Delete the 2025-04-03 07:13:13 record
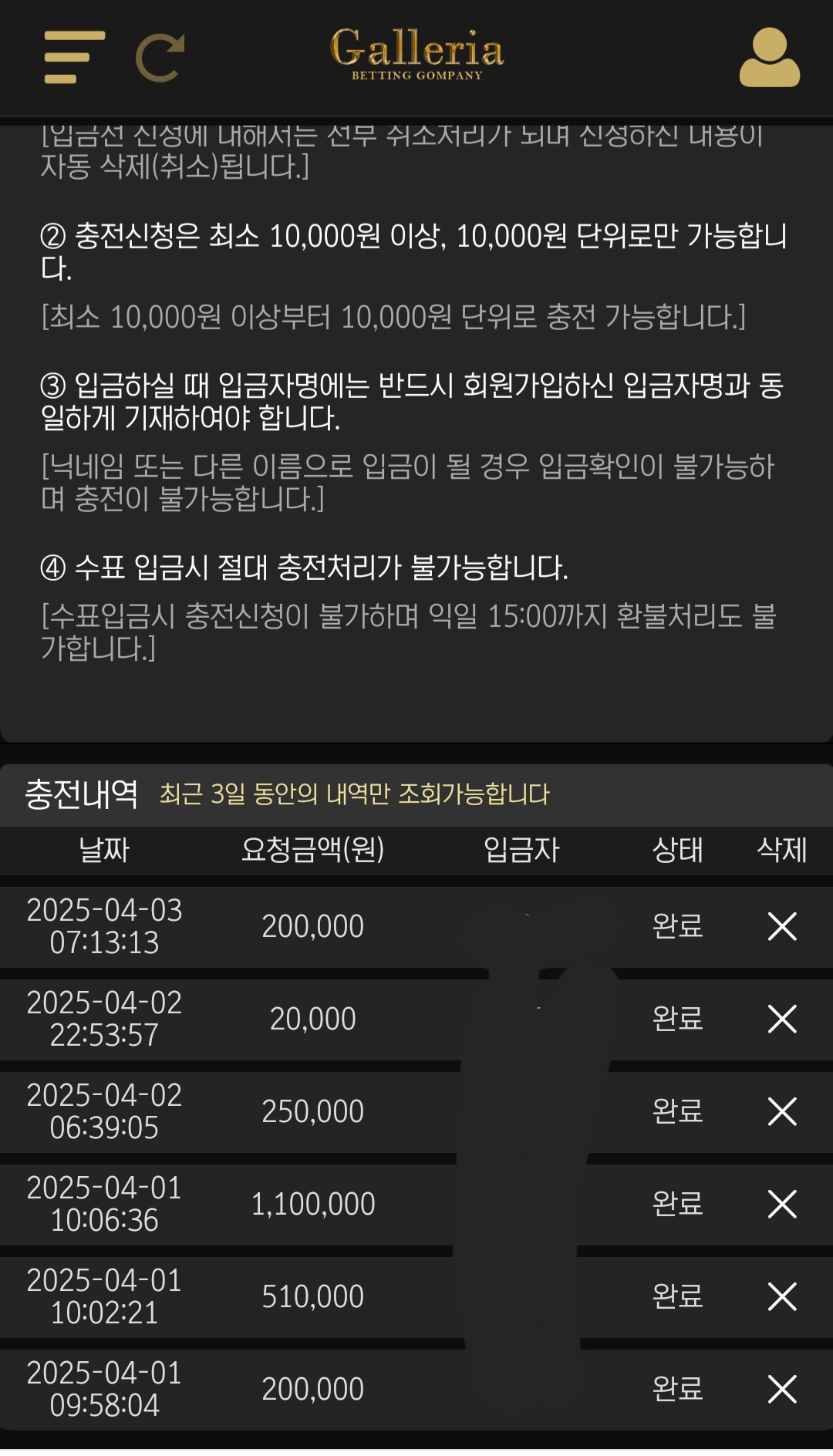The width and height of the screenshot is (833, 1456). [x=782, y=926]
